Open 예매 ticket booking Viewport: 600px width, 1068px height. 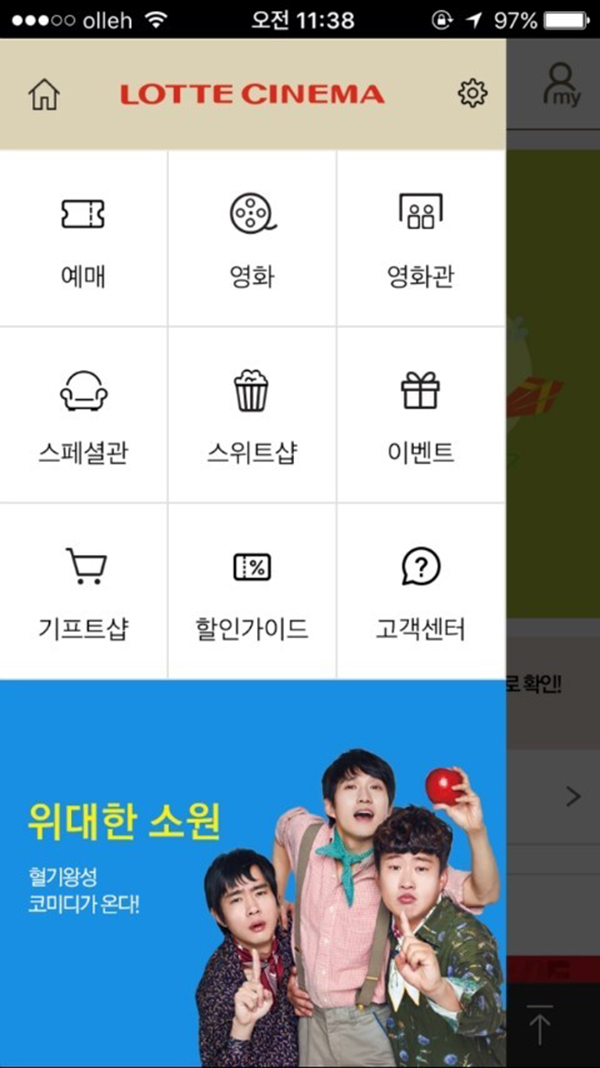coord(83,238)
